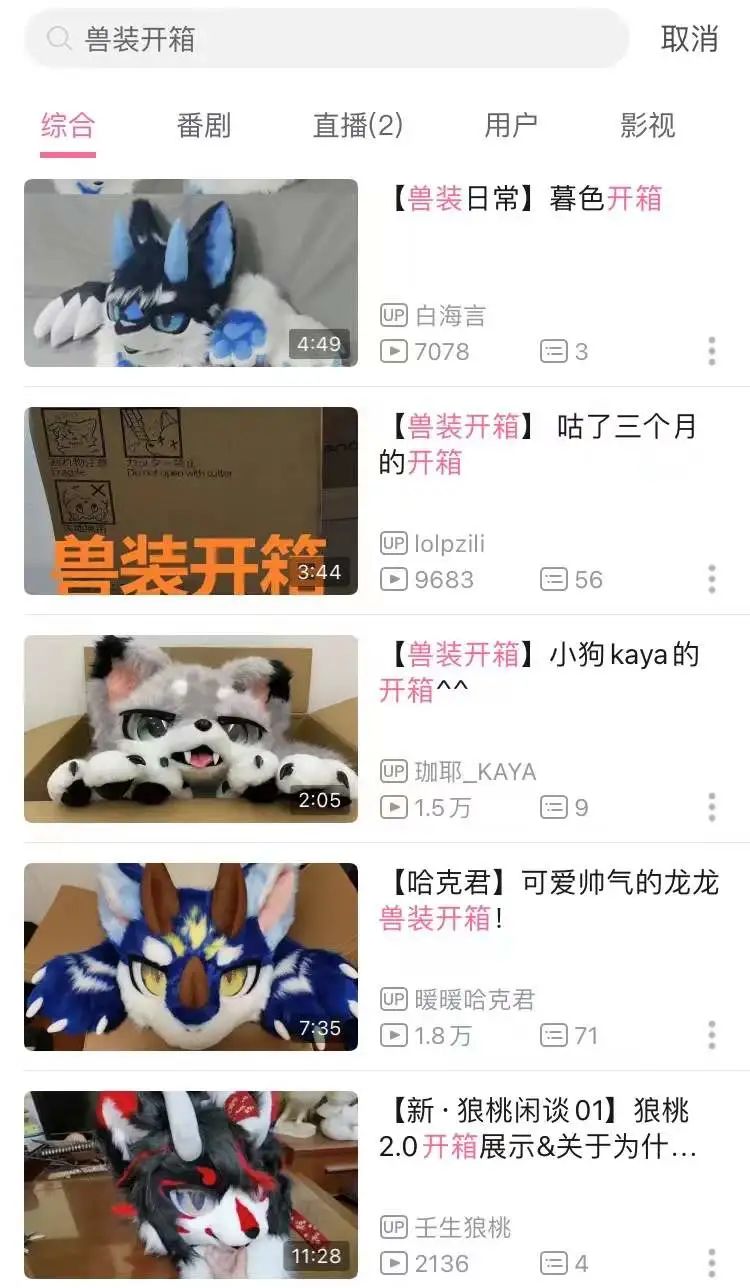The height and width of the screenshot is (1288, 750).
Task: Select the 综合 tab
Action: coord(68,126)
